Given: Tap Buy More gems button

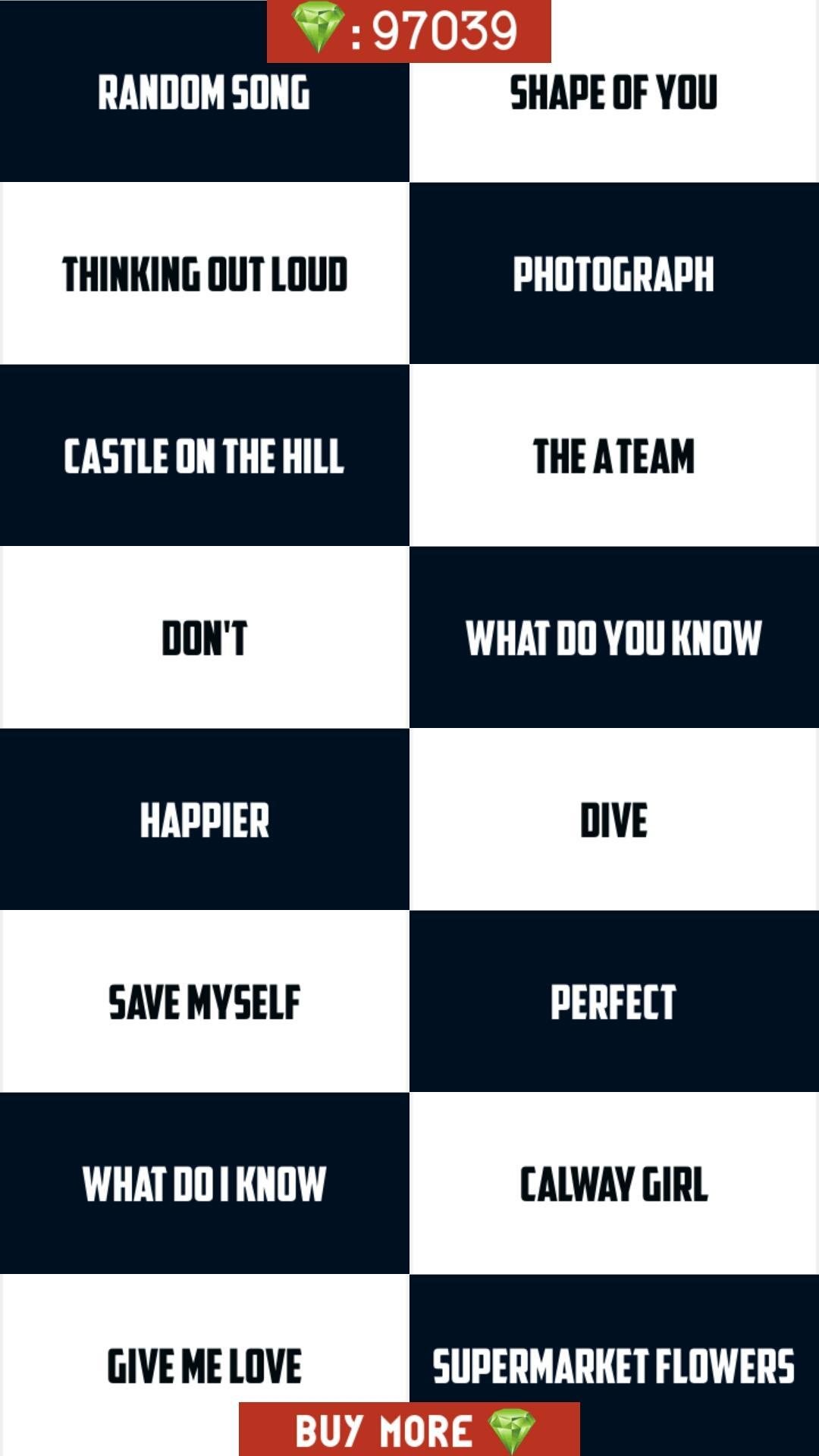Looking at the screenshot, I should pyautogui.click(x=409, y=1429).
